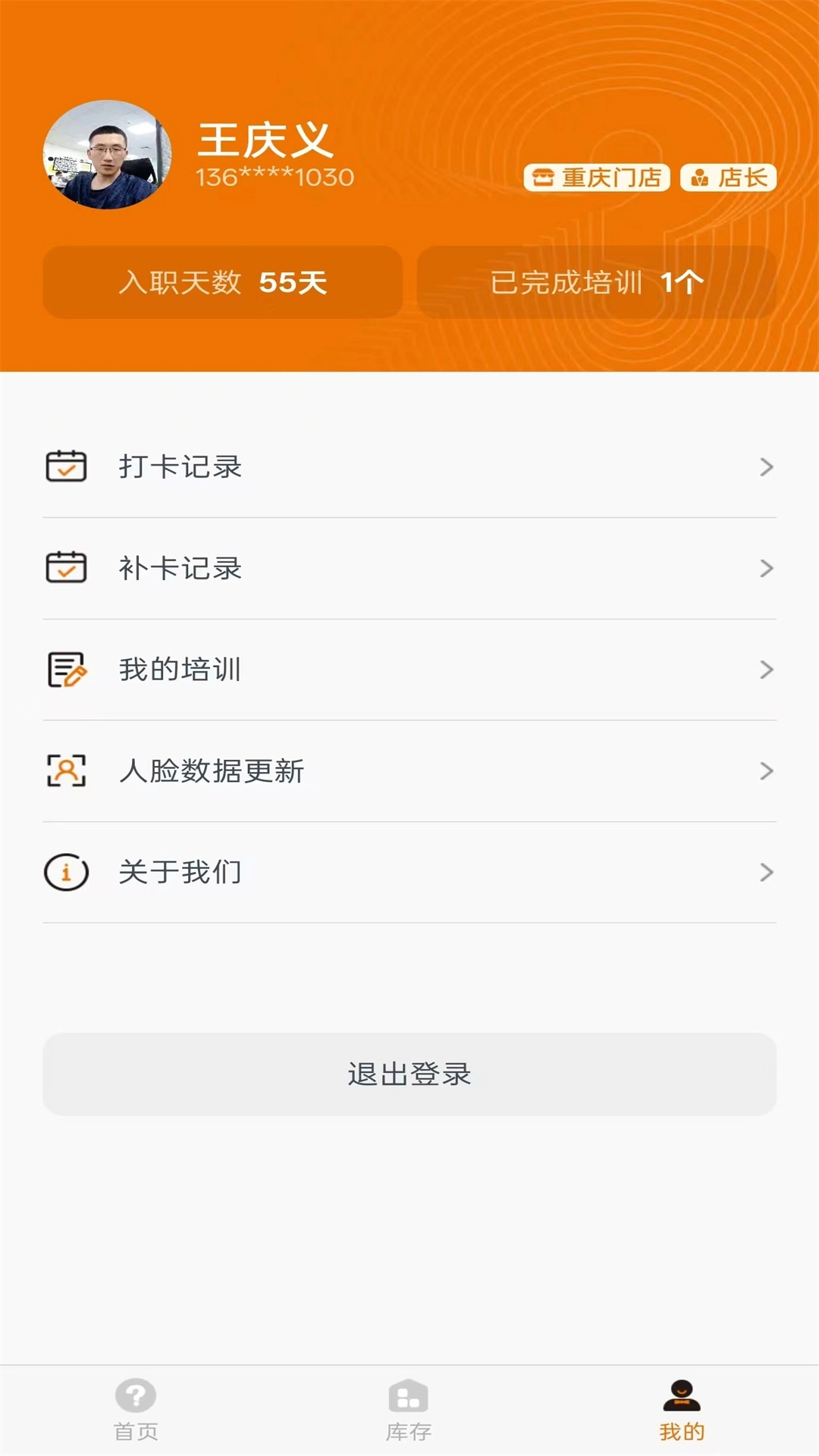Screen dimensions: 819x1456
Task: Expand 打卡记录 using its chevron arrow
Action: [766, 468]
